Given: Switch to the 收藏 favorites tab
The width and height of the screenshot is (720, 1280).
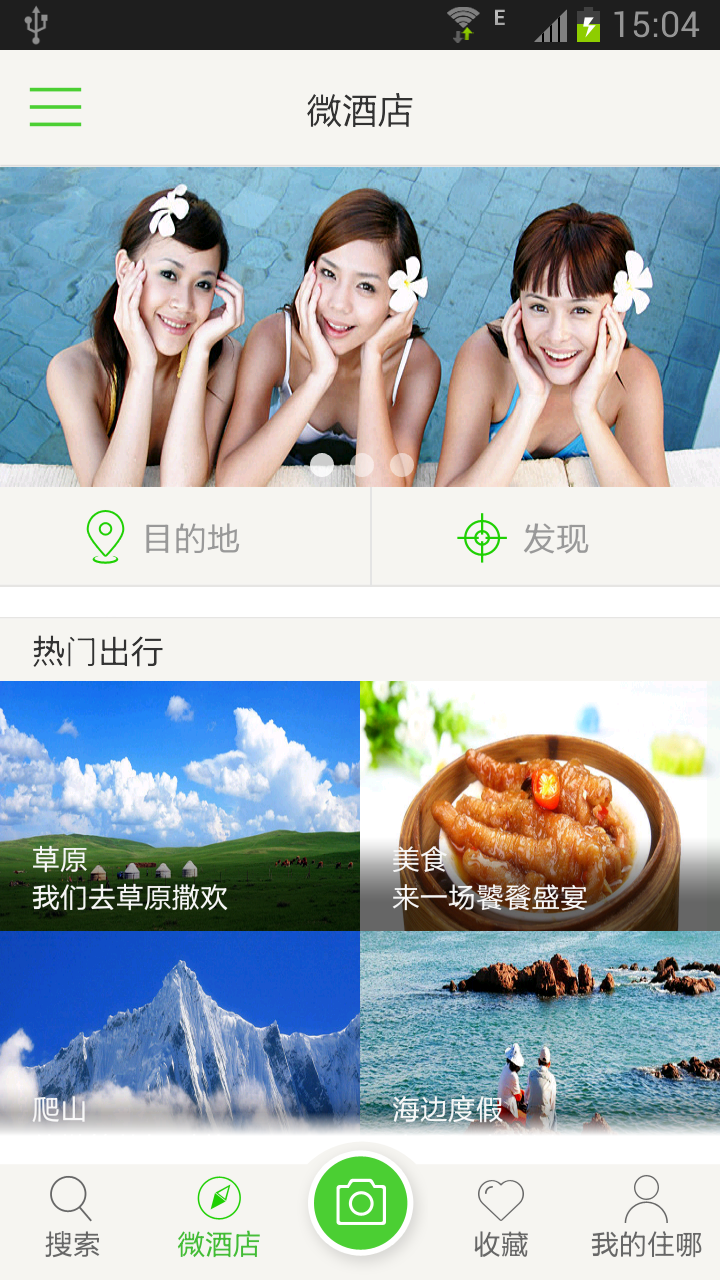Looking at the screenshot, I should click(x=501, y=1218).
